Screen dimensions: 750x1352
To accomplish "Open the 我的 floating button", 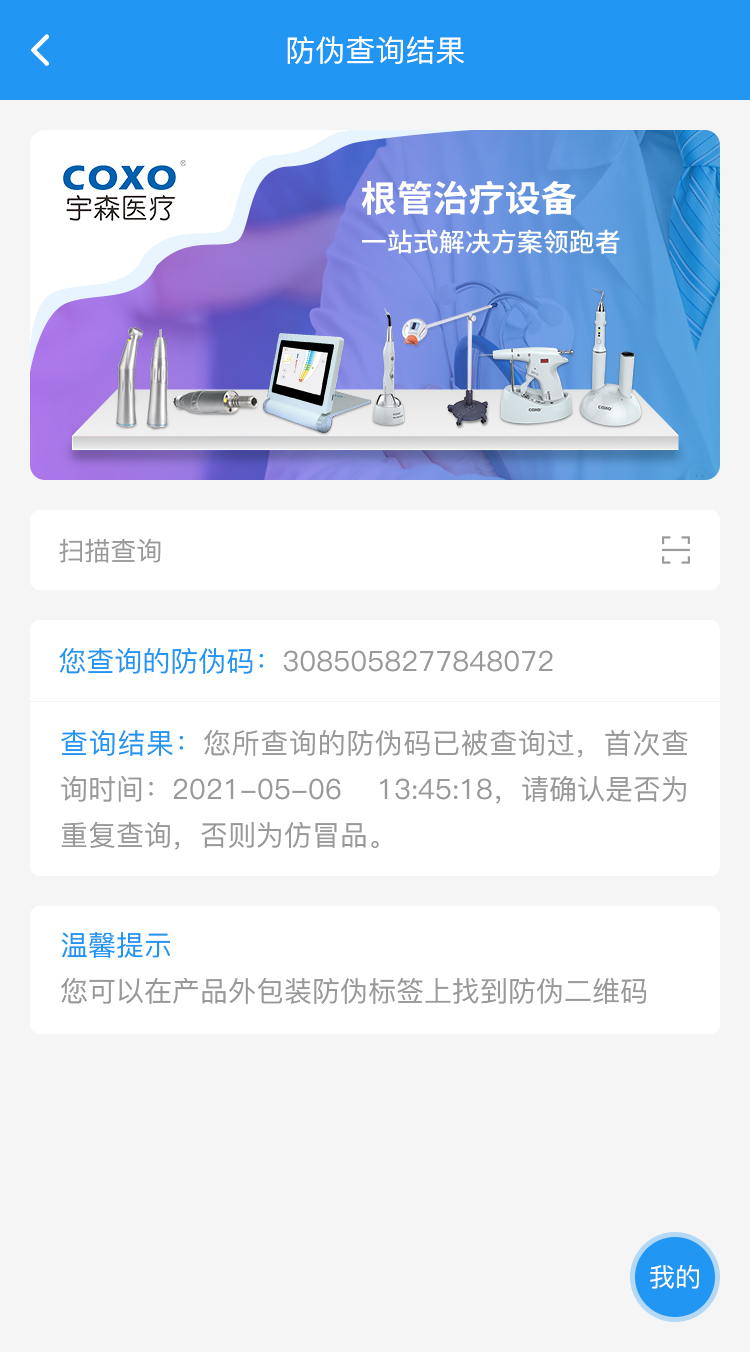I will [x=675, y=1277].
